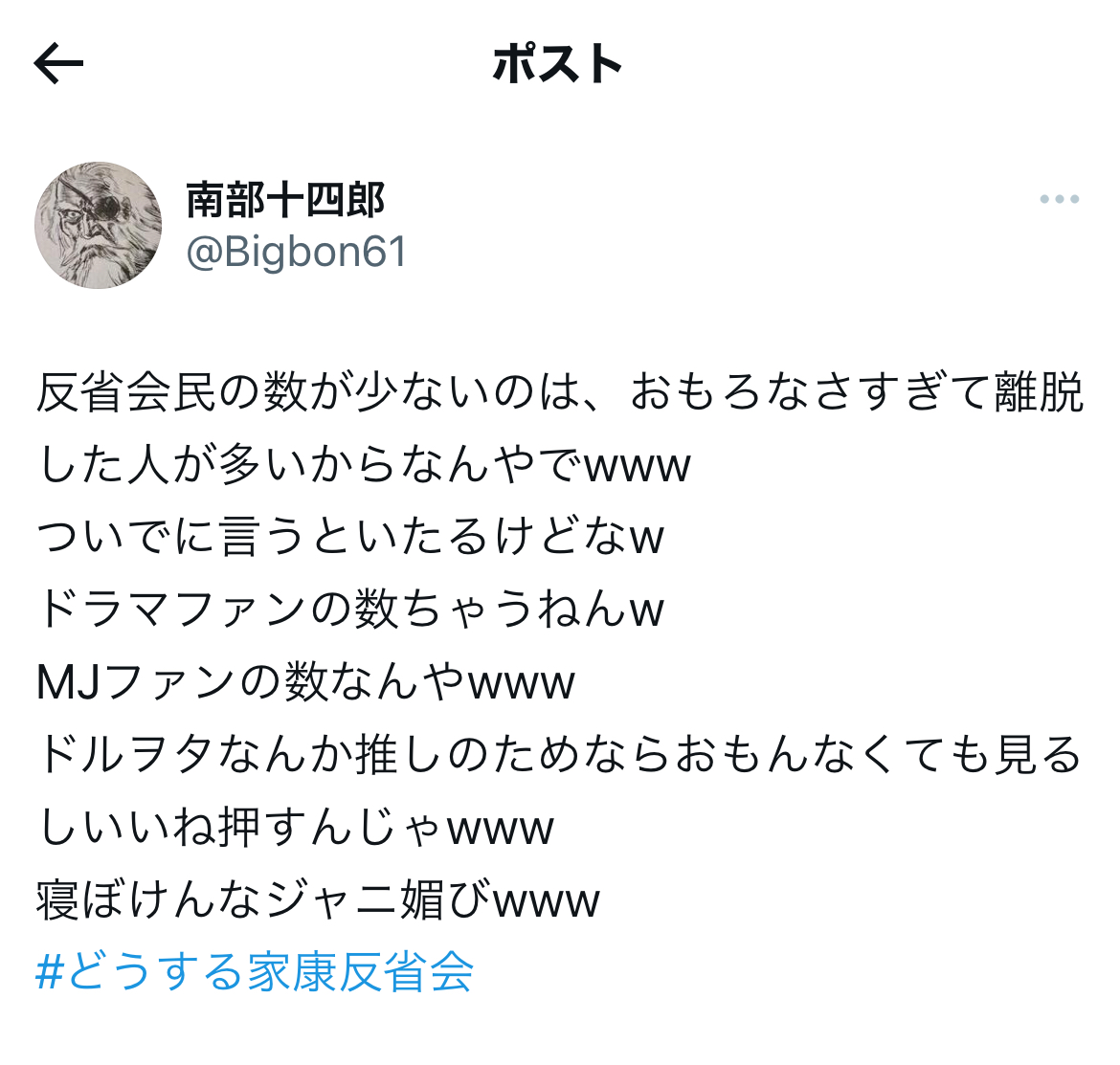Open the @Bigbon61 profile handle

point(297,252)
